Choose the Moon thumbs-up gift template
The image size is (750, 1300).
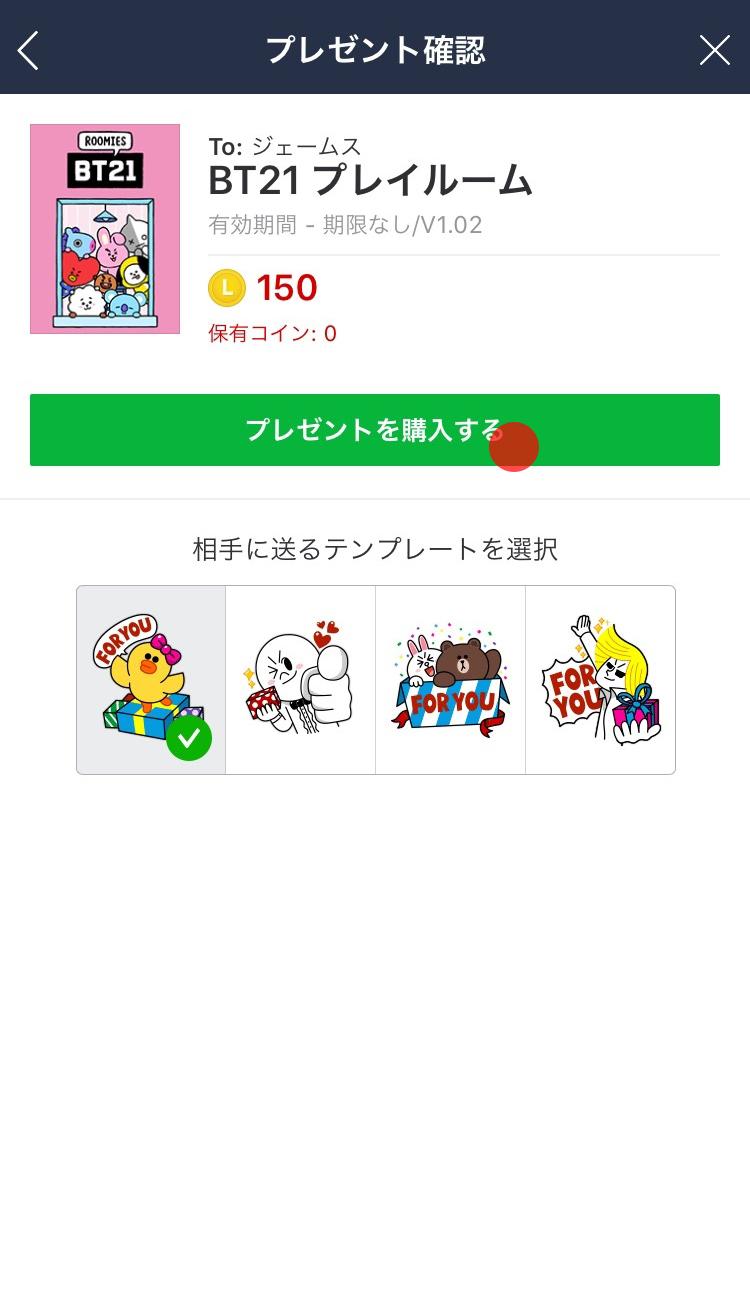(x=300, y=680)
